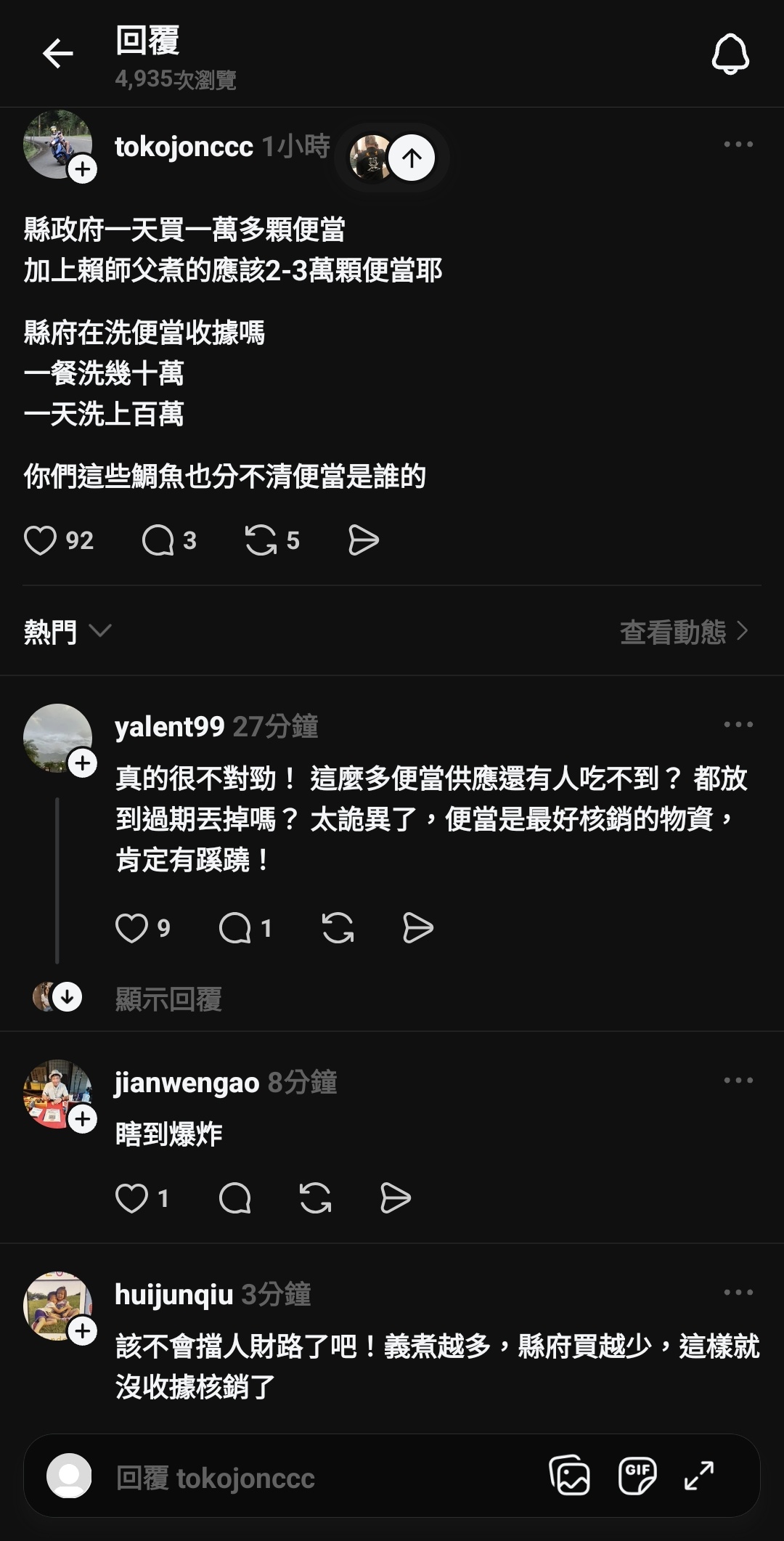784x1541 pixels.
Task: Follow jianwengao via avatar plus badge
Action: coord(83,1119)
